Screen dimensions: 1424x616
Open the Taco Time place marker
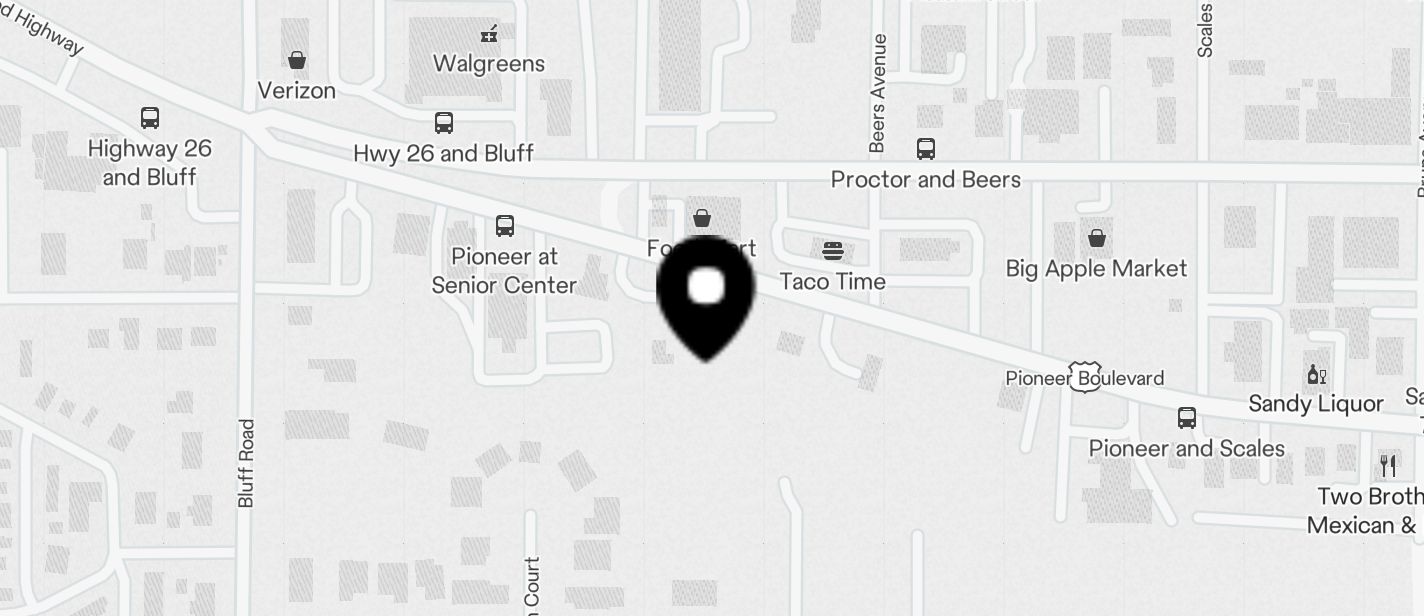(x=833, y=251)
